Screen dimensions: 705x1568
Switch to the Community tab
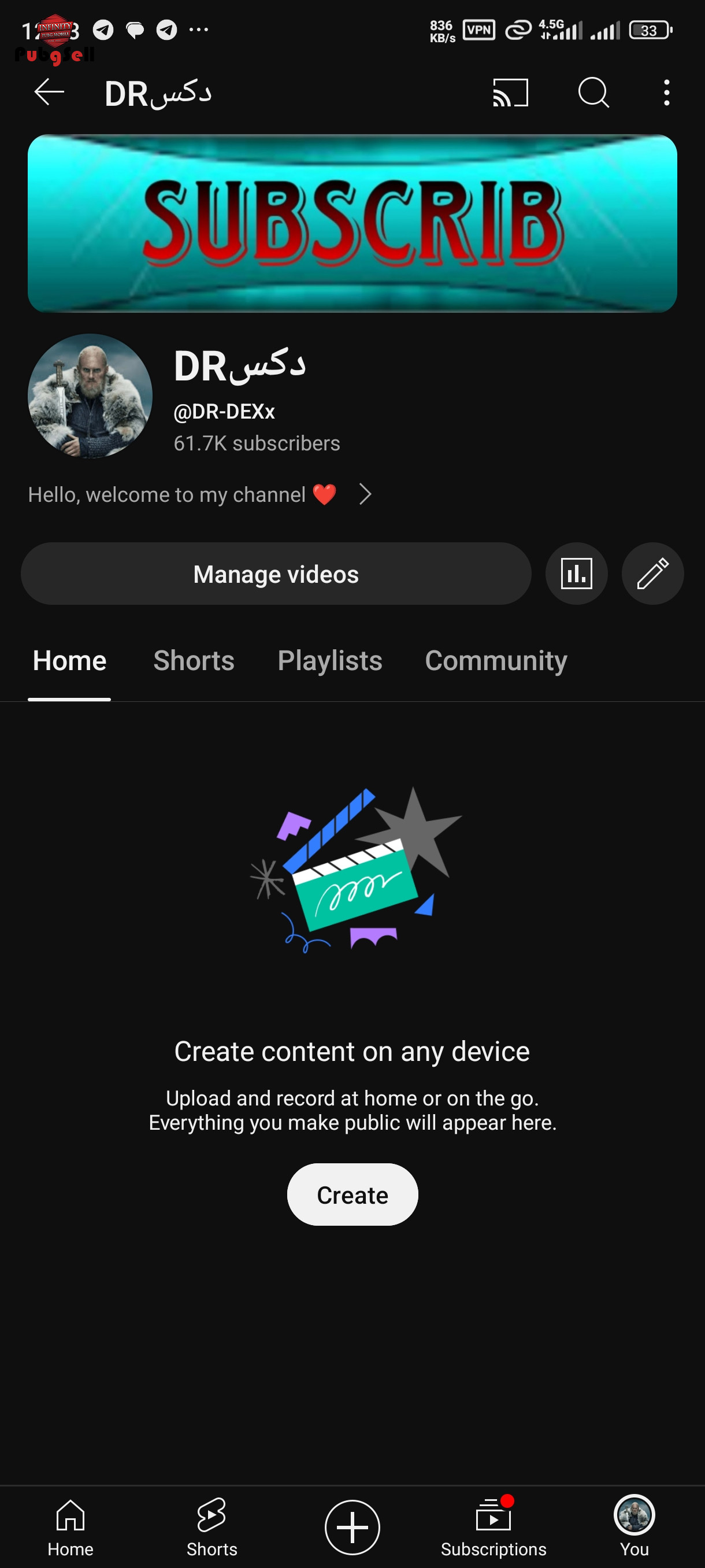pyautogui.click(x=496, y=660)
